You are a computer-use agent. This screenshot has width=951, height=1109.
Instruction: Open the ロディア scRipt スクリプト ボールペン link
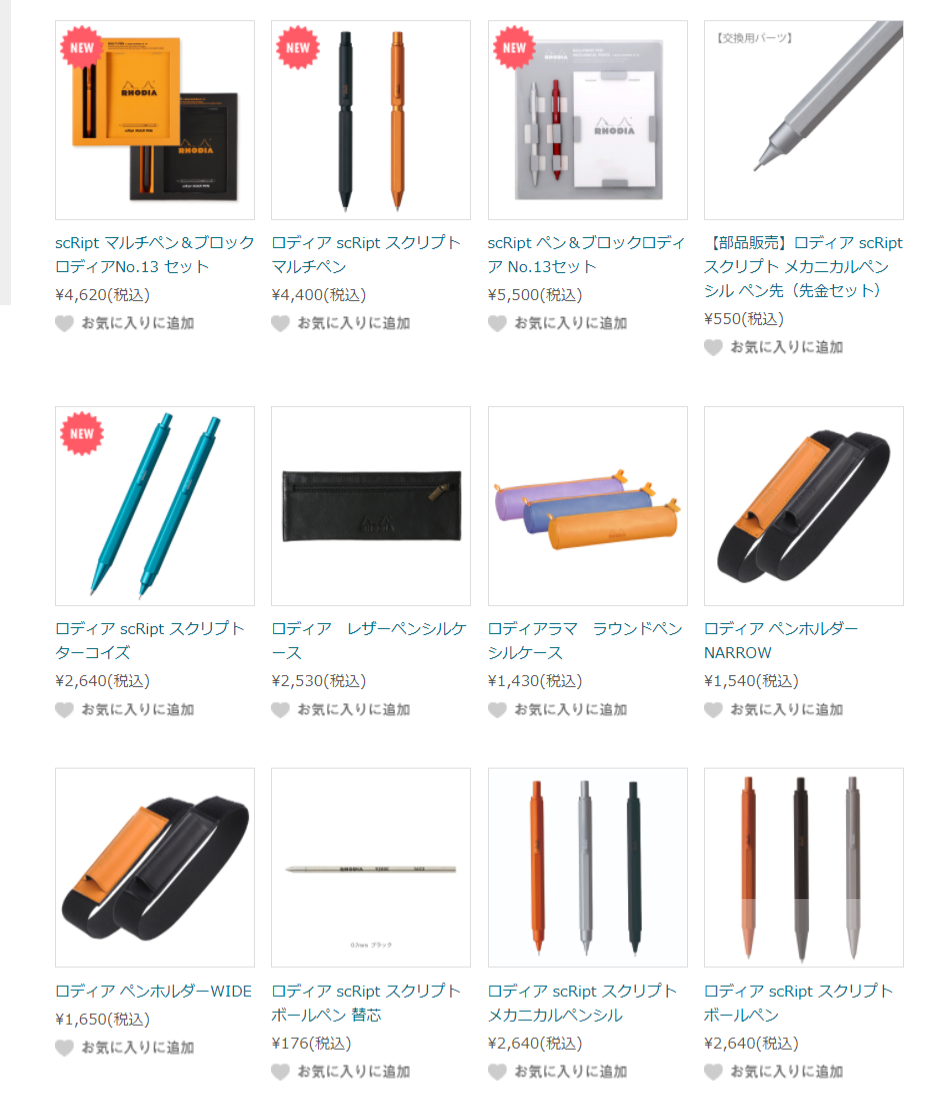[x=798, y=1002]
